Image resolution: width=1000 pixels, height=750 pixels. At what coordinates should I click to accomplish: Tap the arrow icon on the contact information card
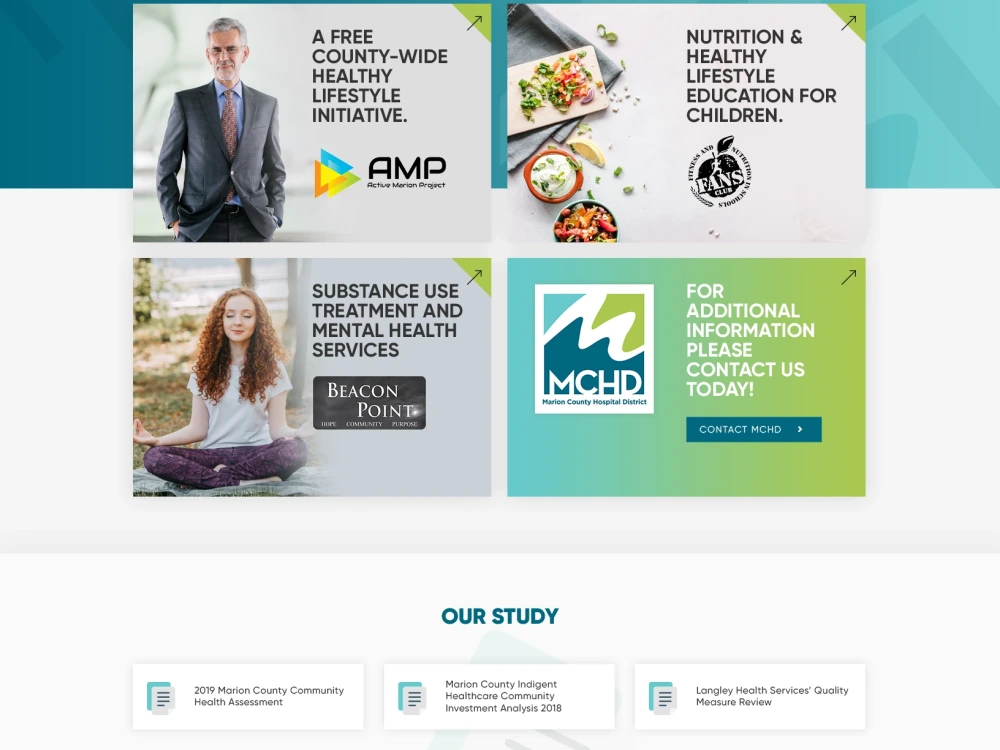coord(848,277)
